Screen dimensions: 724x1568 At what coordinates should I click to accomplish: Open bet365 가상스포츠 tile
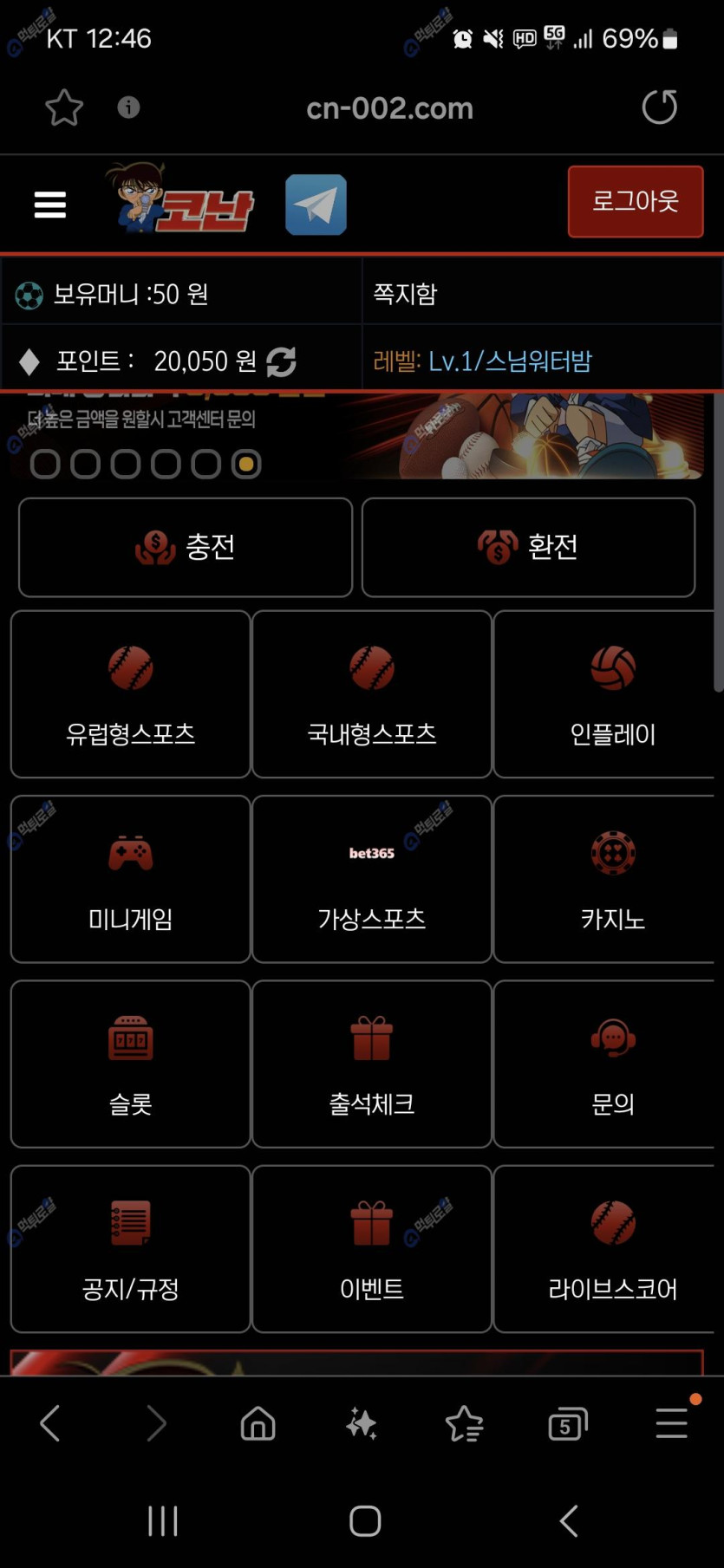371,879
